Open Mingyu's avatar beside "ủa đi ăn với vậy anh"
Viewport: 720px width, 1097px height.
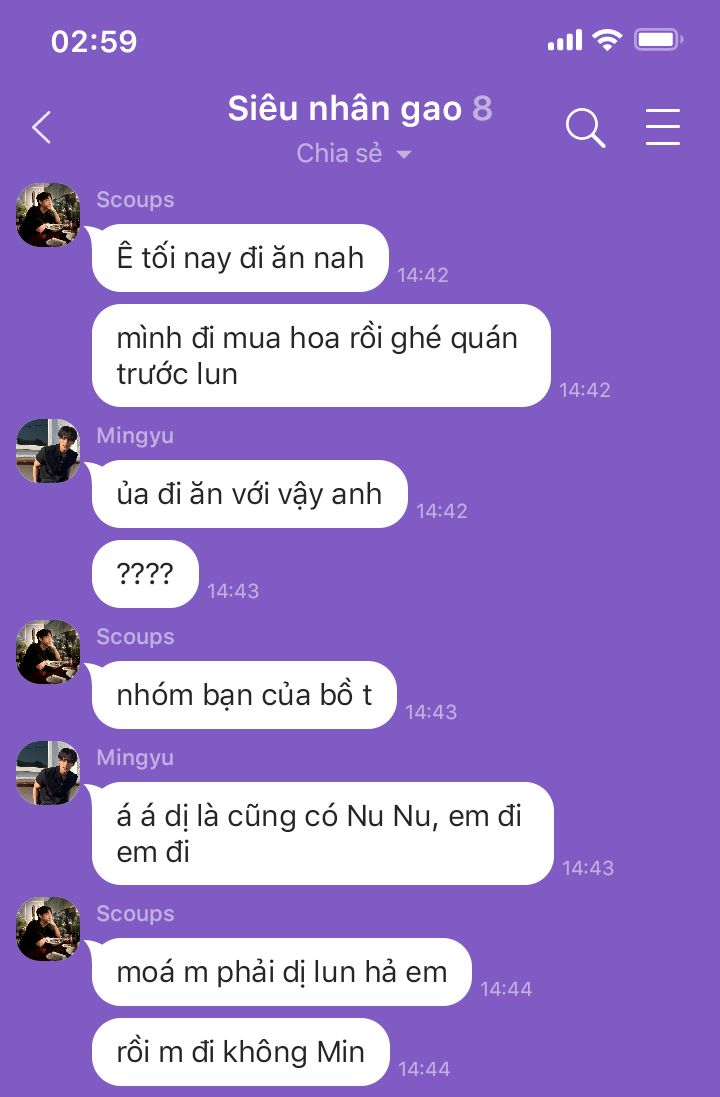click(x=48, y=451)
